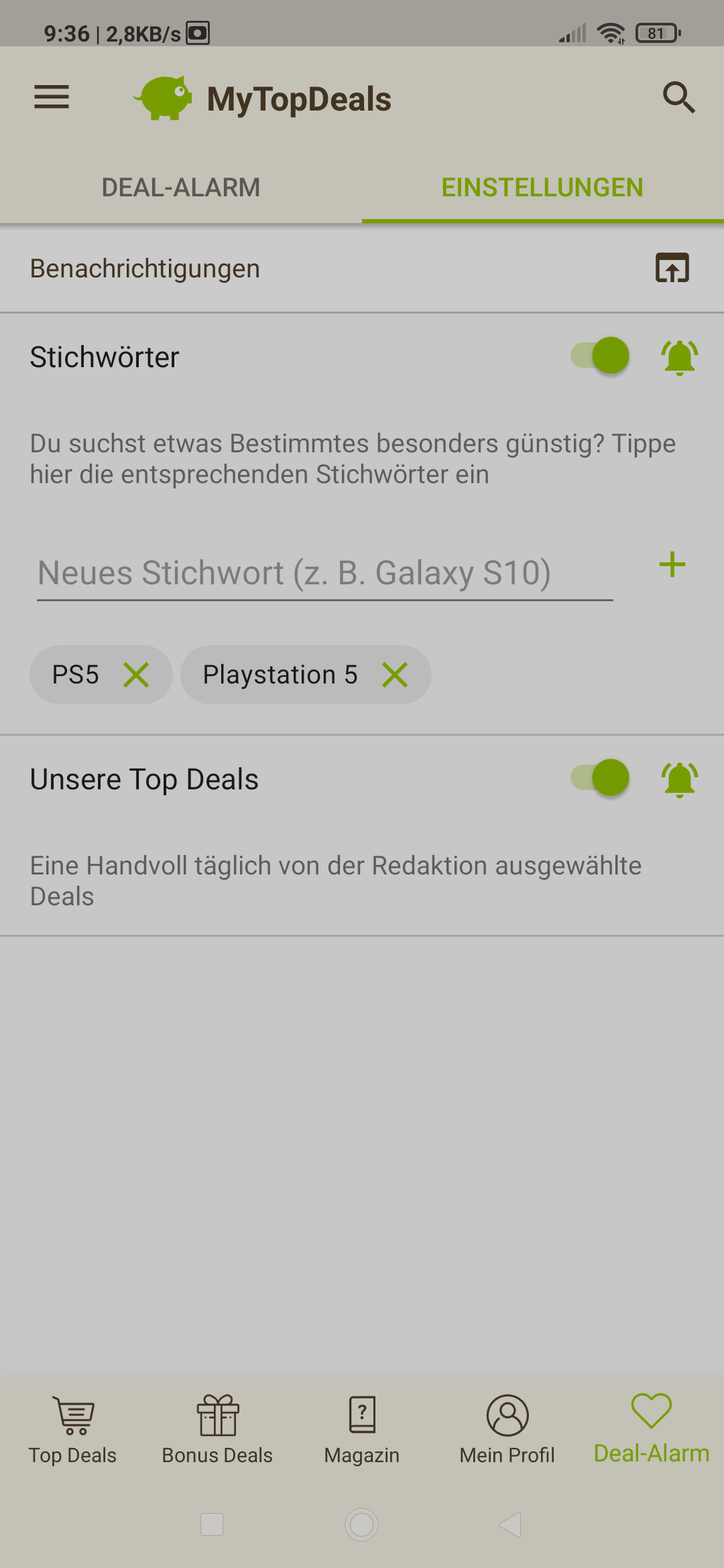View Mein Profil
The width and height of the screenshot is (724, 1568).
tap(507, 1430)
